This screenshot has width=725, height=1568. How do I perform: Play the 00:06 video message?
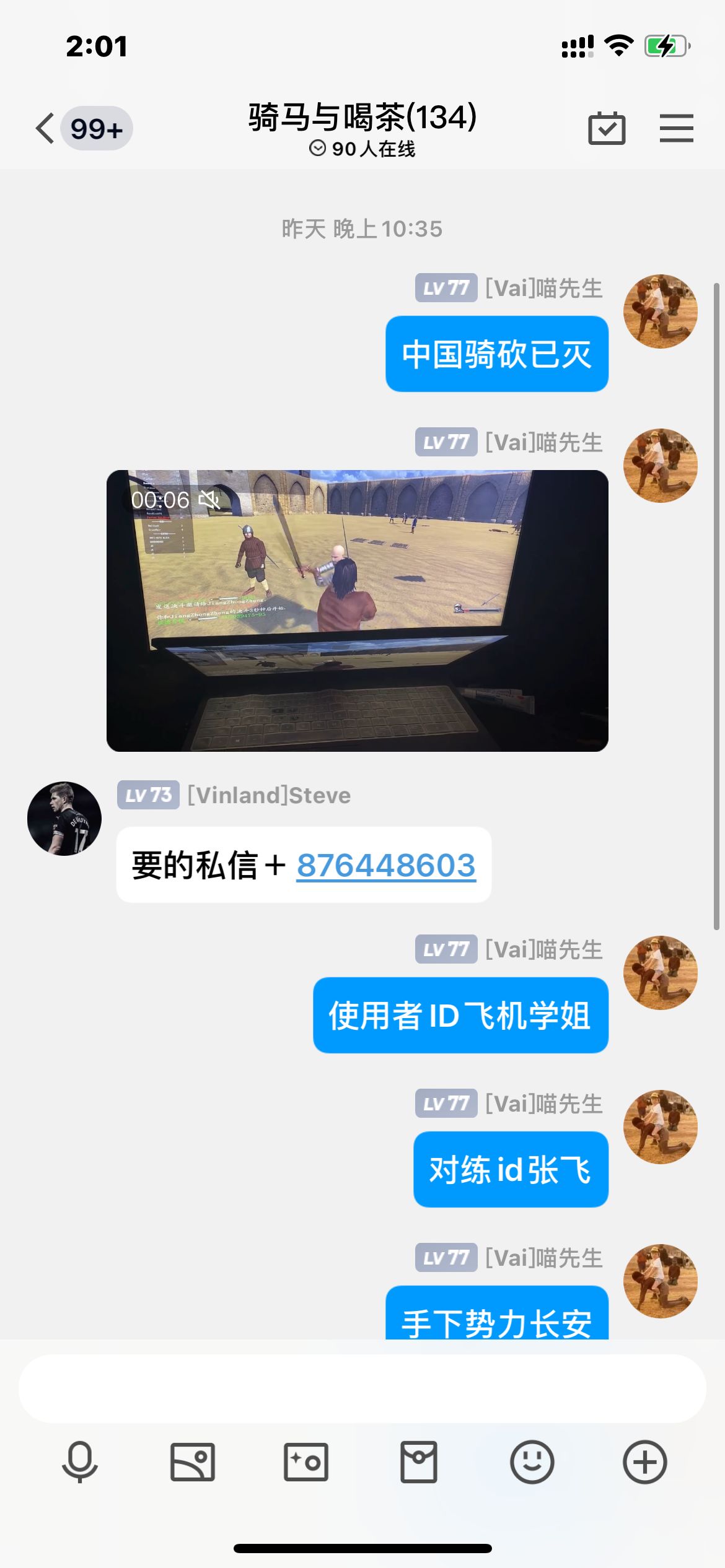pos(357,611)
